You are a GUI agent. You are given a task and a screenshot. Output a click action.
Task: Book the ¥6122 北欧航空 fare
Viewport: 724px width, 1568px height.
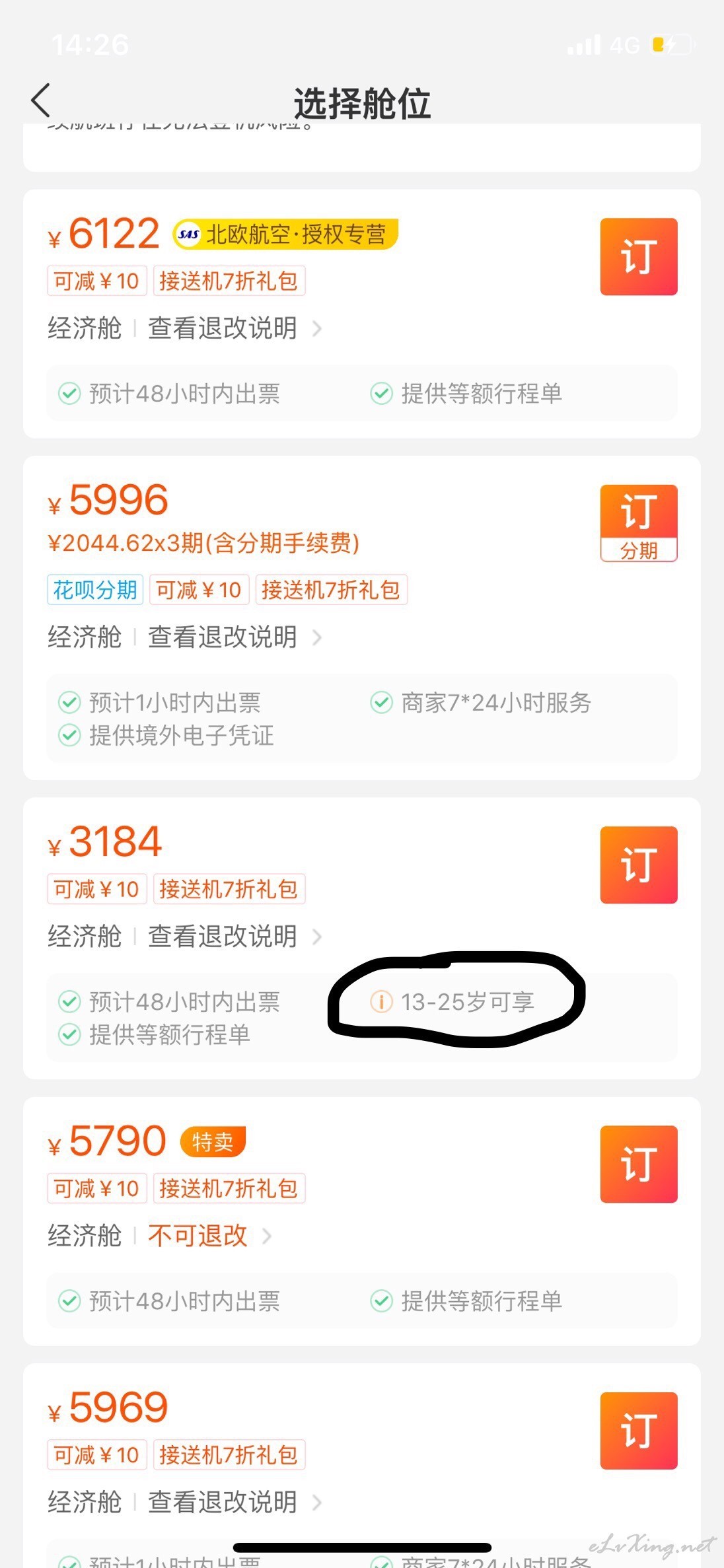click(639, 256)
